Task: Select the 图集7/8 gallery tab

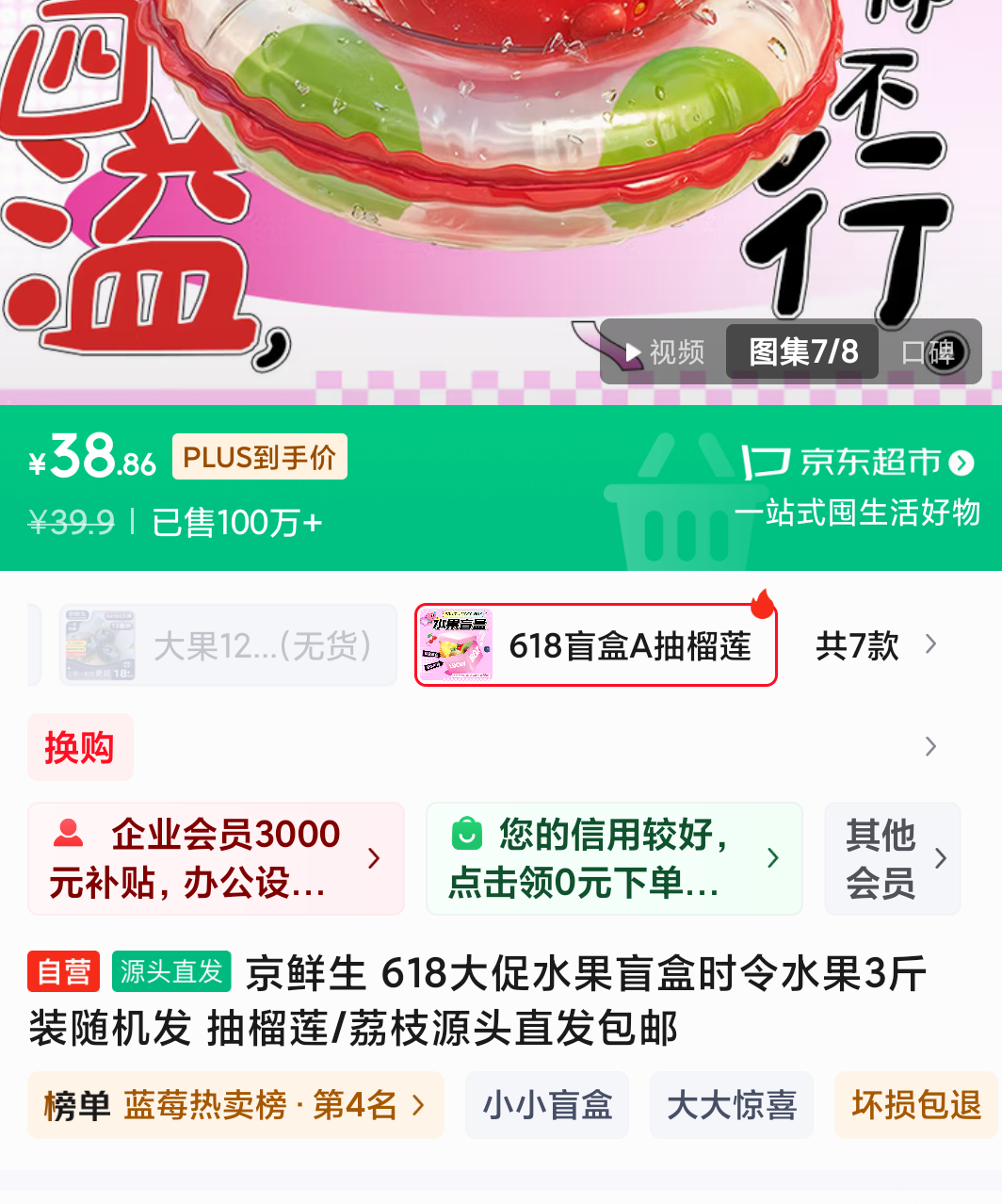Action: pyautogui.click(x=802, y=352)
